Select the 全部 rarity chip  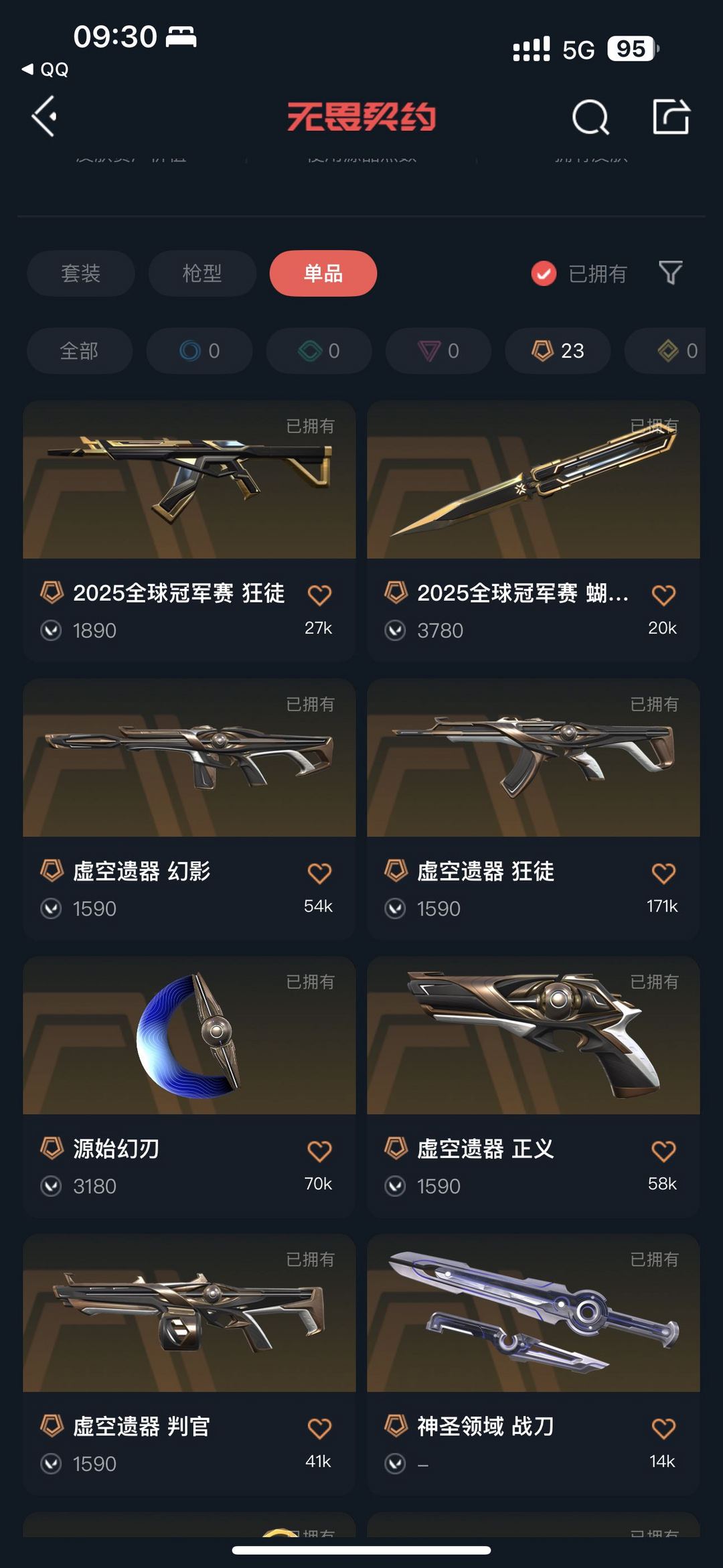tap(80, 350)
